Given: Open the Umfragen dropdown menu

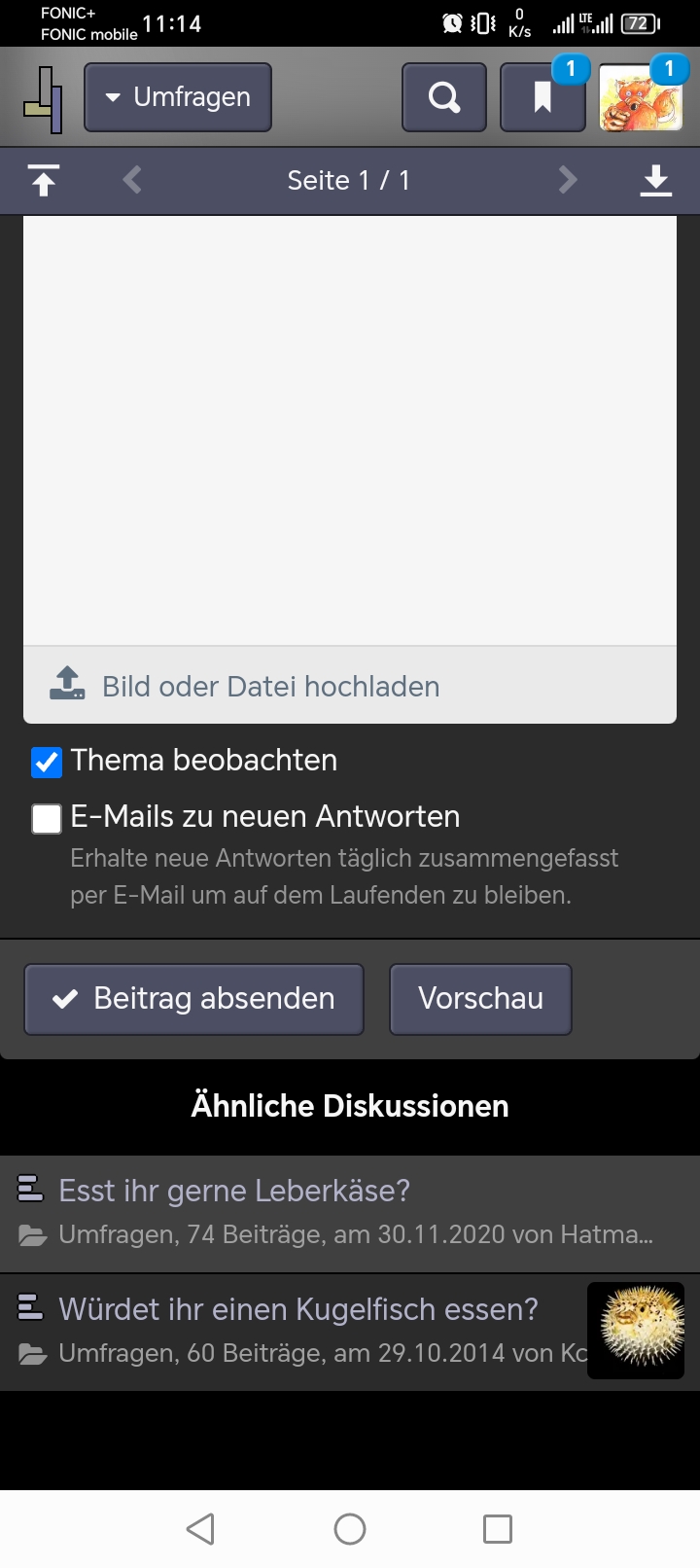Looking at the screenshot, I should (178, 97).
